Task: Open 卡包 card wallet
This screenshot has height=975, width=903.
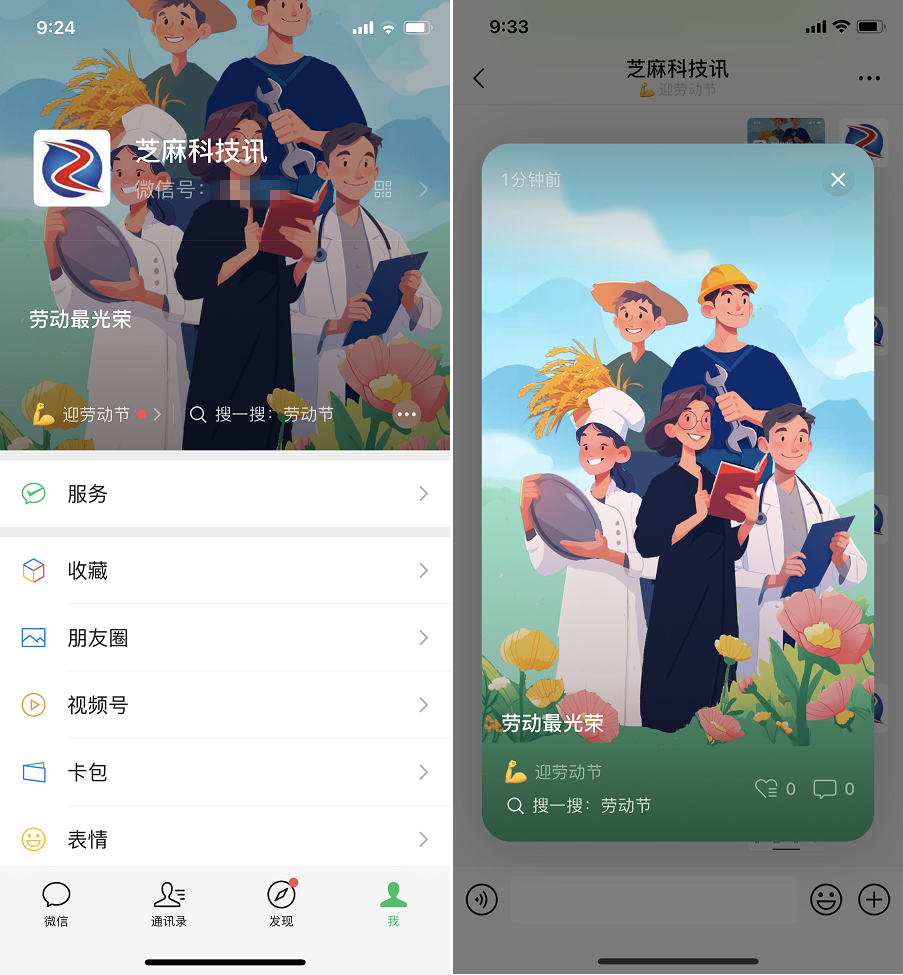Action: point(225,772)
